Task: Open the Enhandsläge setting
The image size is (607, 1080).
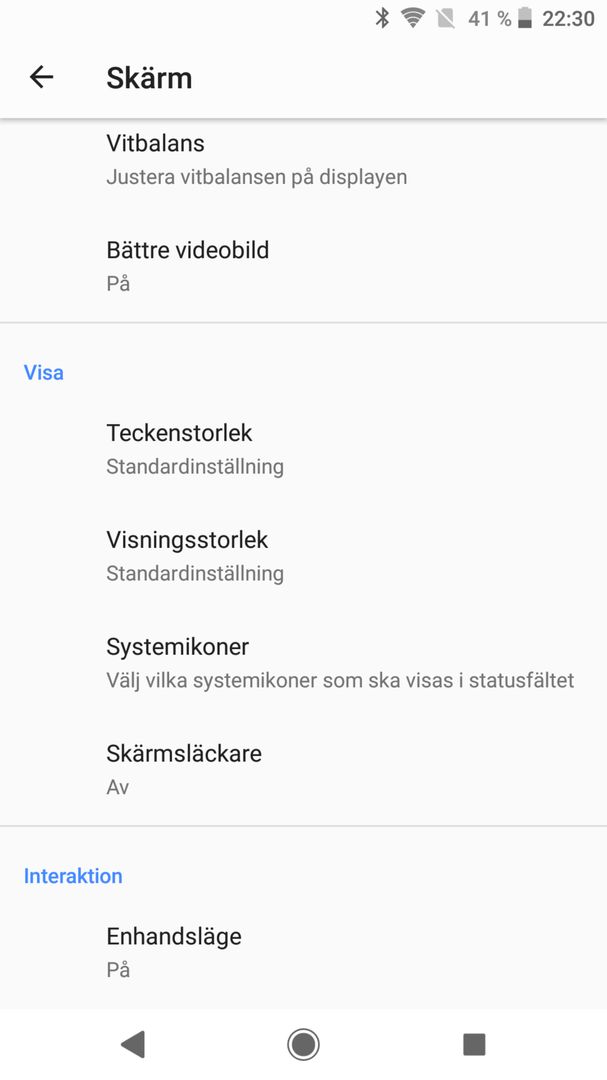Action: pos(303,953)
